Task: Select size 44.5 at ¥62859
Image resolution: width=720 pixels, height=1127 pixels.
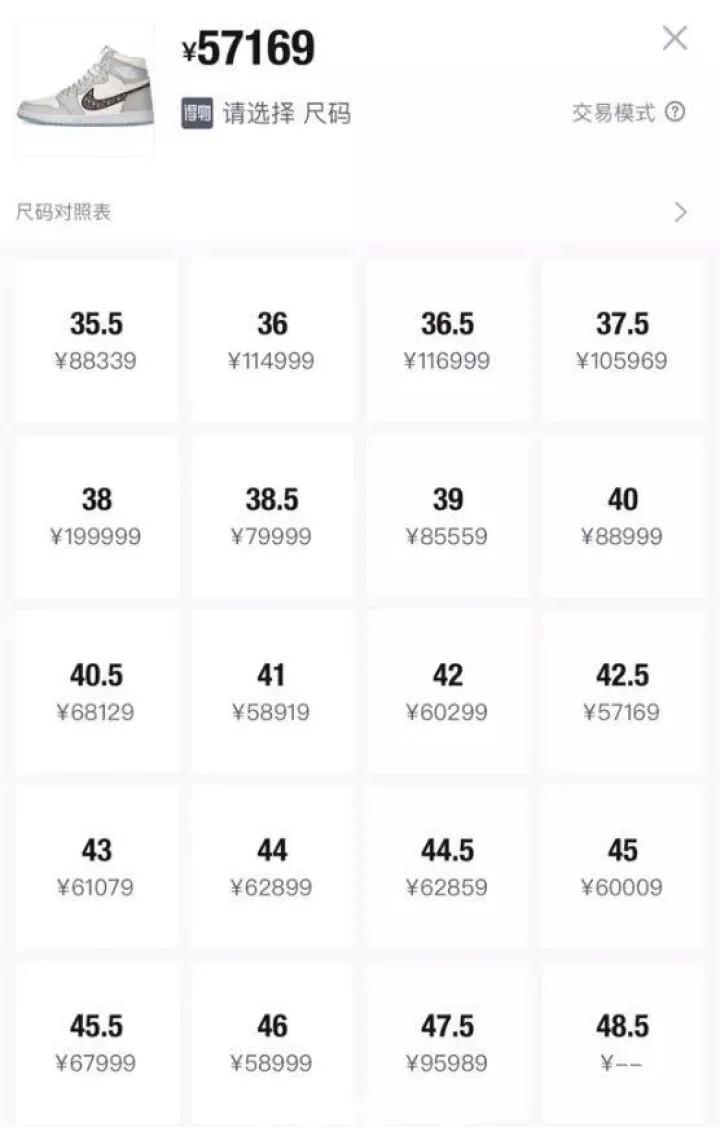Action: (447, 867)
